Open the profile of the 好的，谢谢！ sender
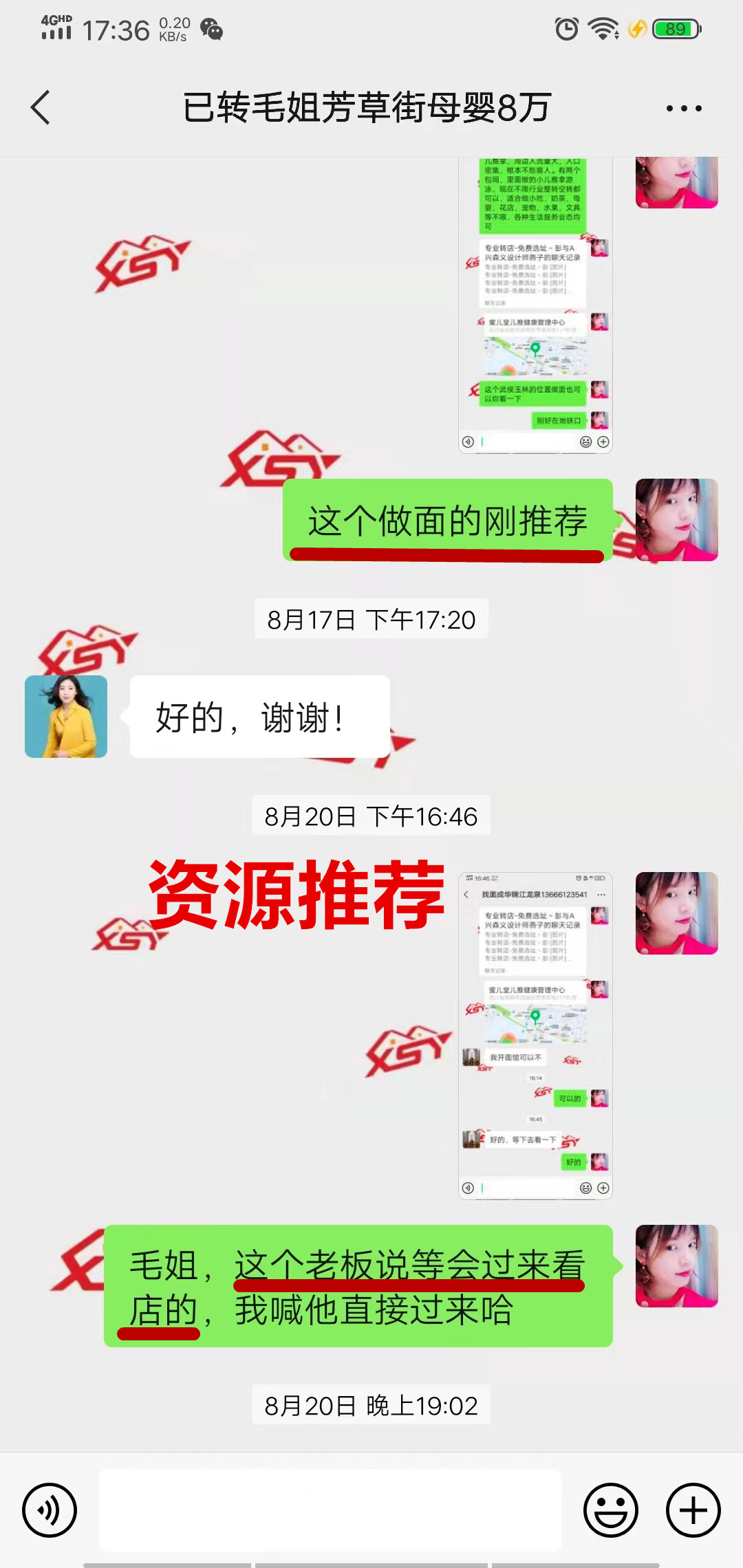Viewport: 743px width, 1568px height. coord(66,717)
